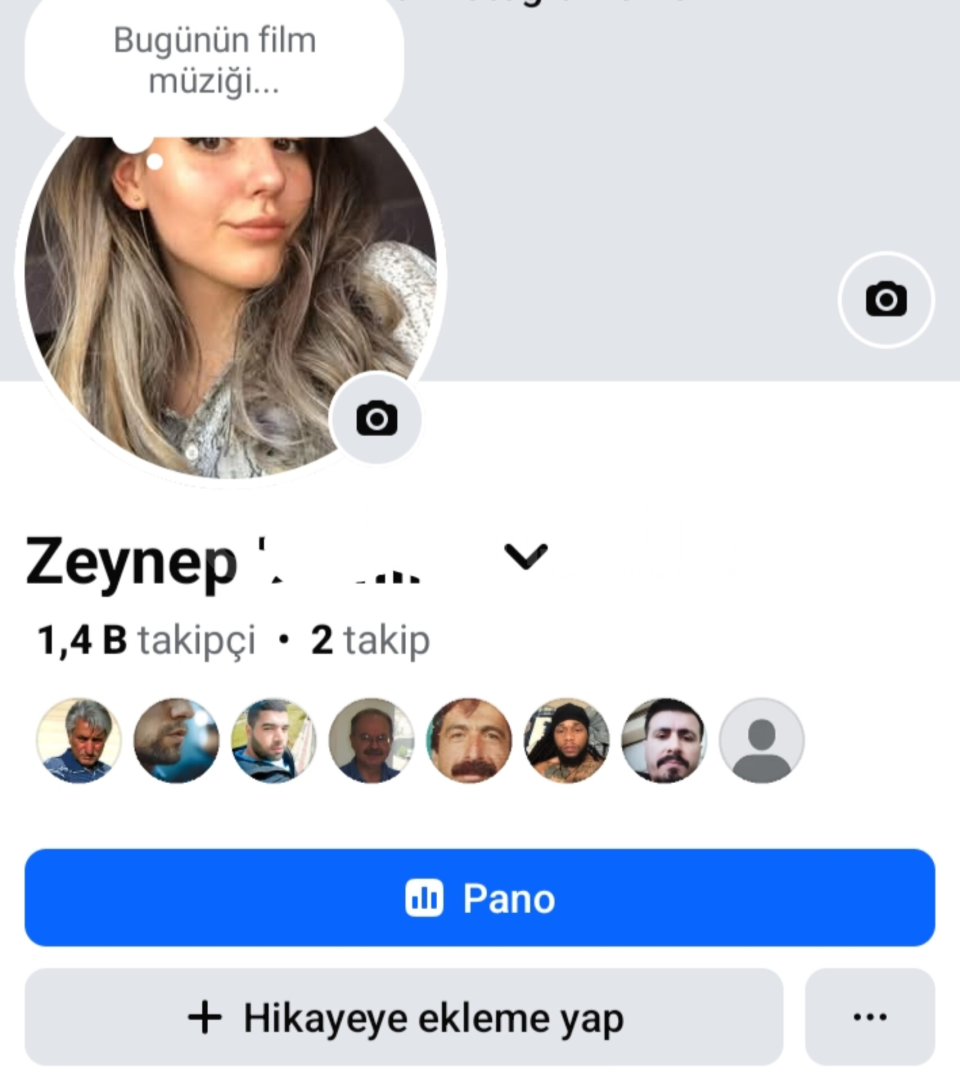Tap Hikayeye ekleme yap button

tap(404, 1018)
